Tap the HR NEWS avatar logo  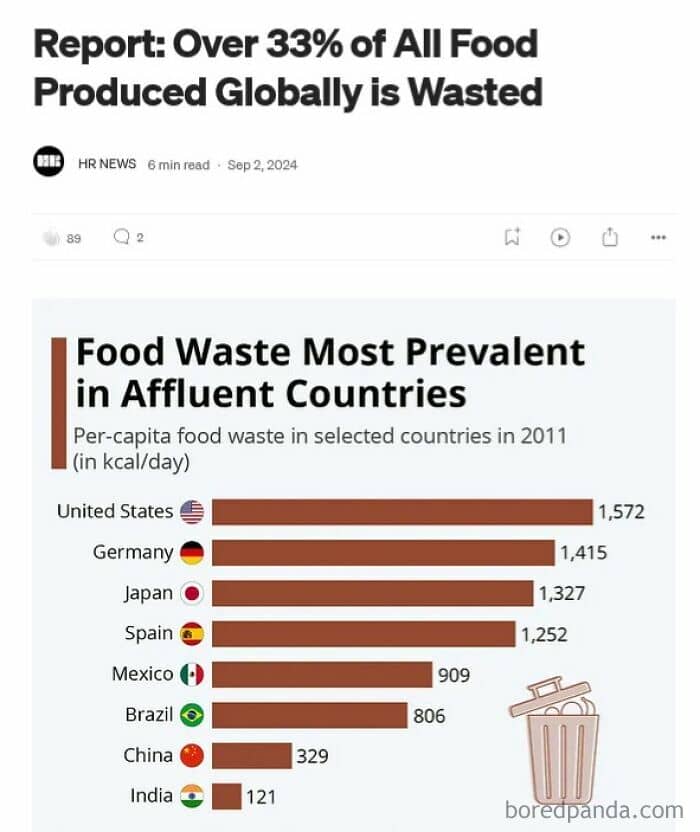pyautogui.click(x=49, y=162)
